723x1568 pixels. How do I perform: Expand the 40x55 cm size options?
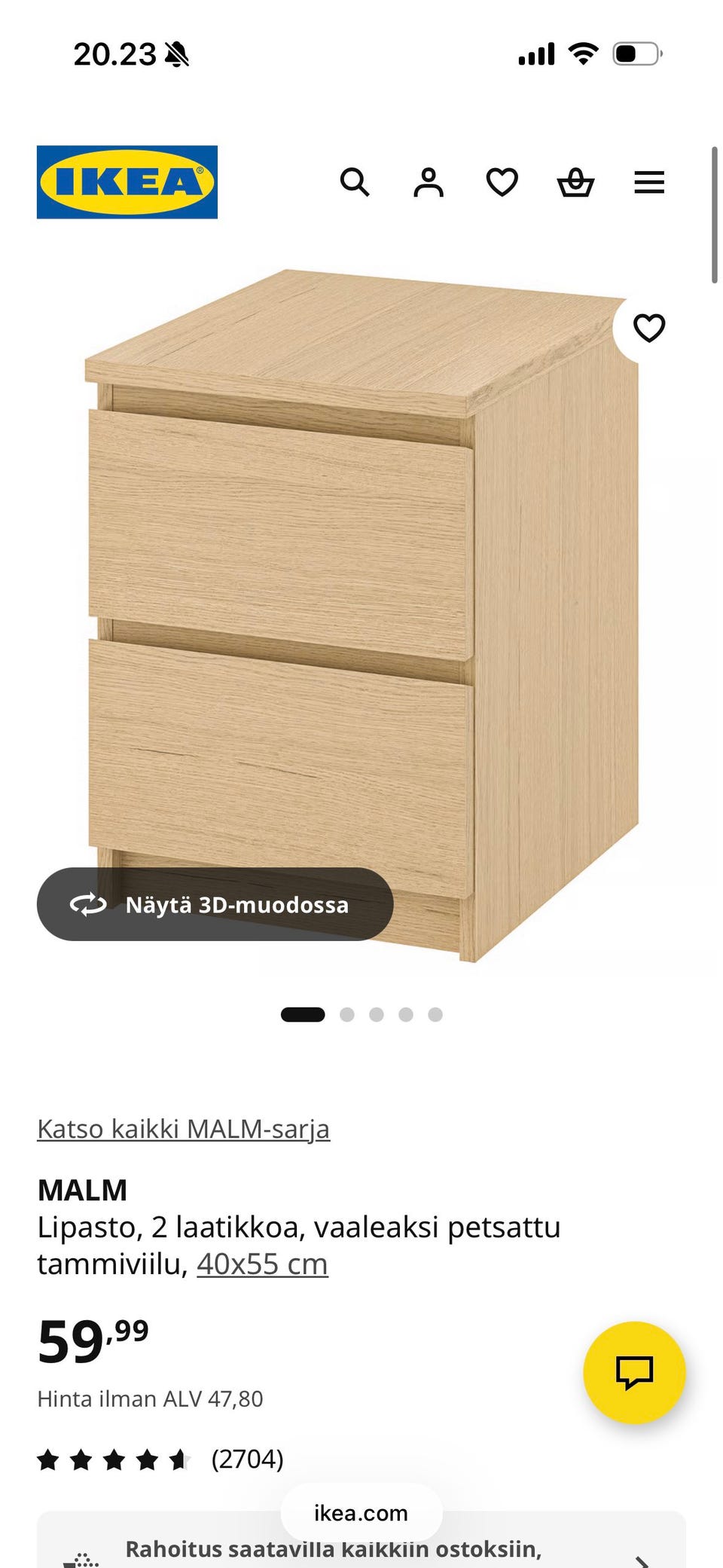coord(261,1264)
